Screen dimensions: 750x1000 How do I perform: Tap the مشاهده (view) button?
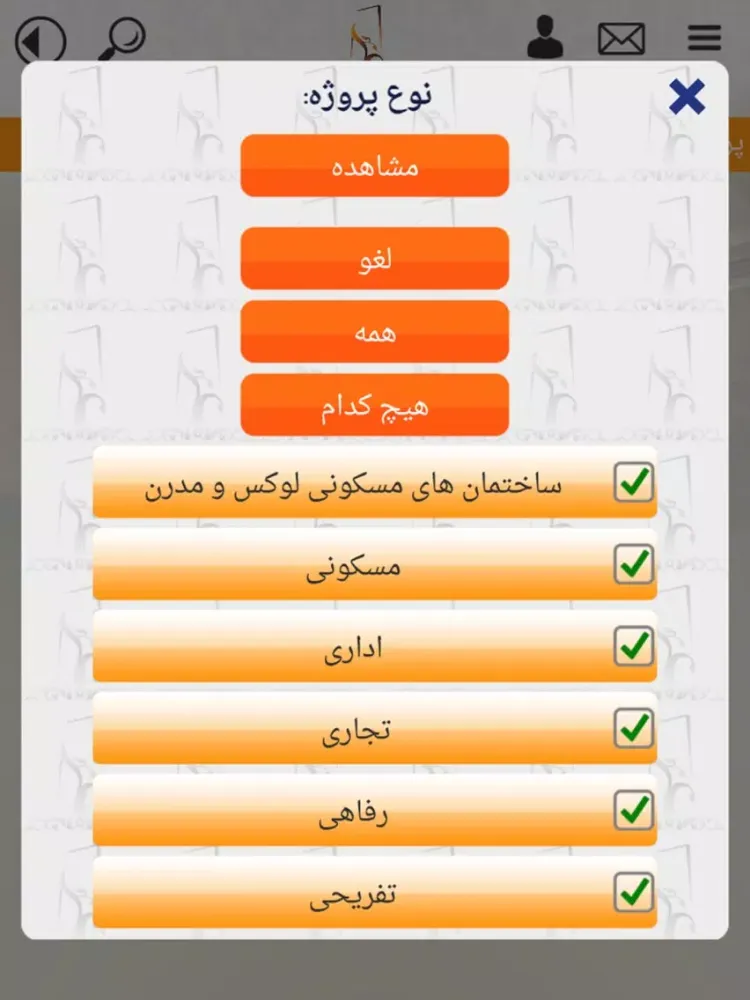pyautogui.click(x=375, y=166)
